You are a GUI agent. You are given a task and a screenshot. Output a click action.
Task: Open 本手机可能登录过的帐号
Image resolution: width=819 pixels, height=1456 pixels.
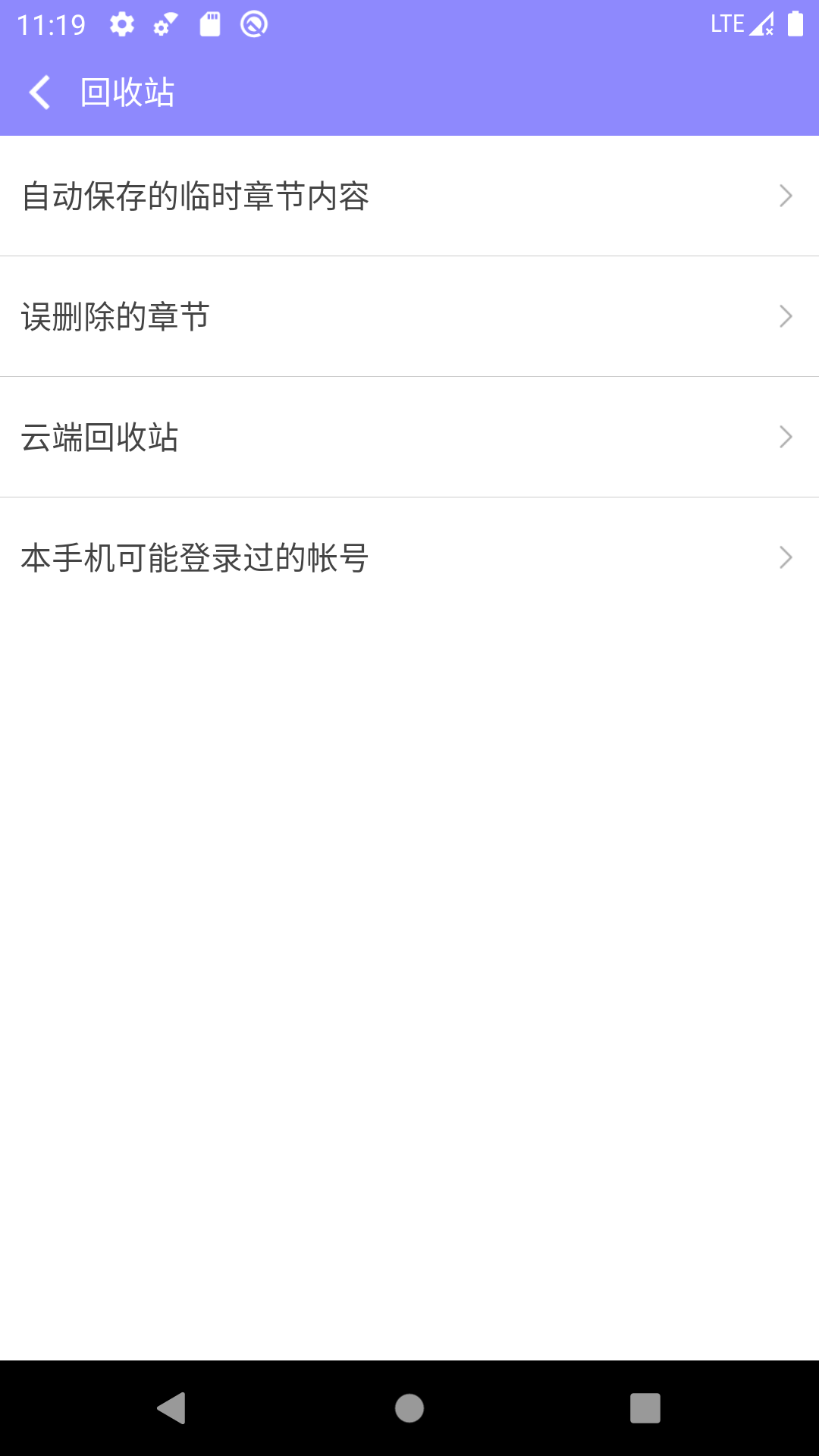196,560
